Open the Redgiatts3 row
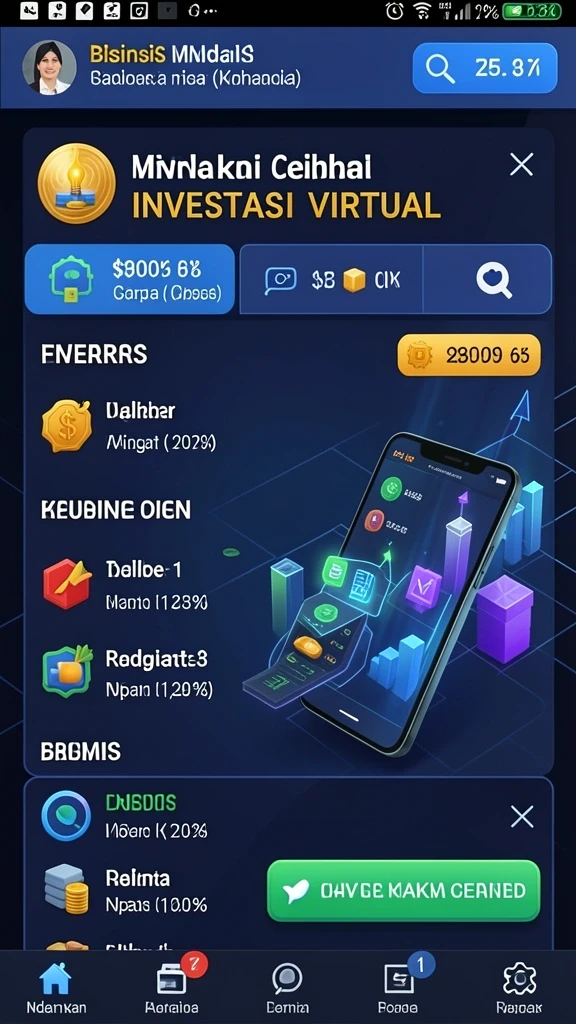 click(127, 673)
